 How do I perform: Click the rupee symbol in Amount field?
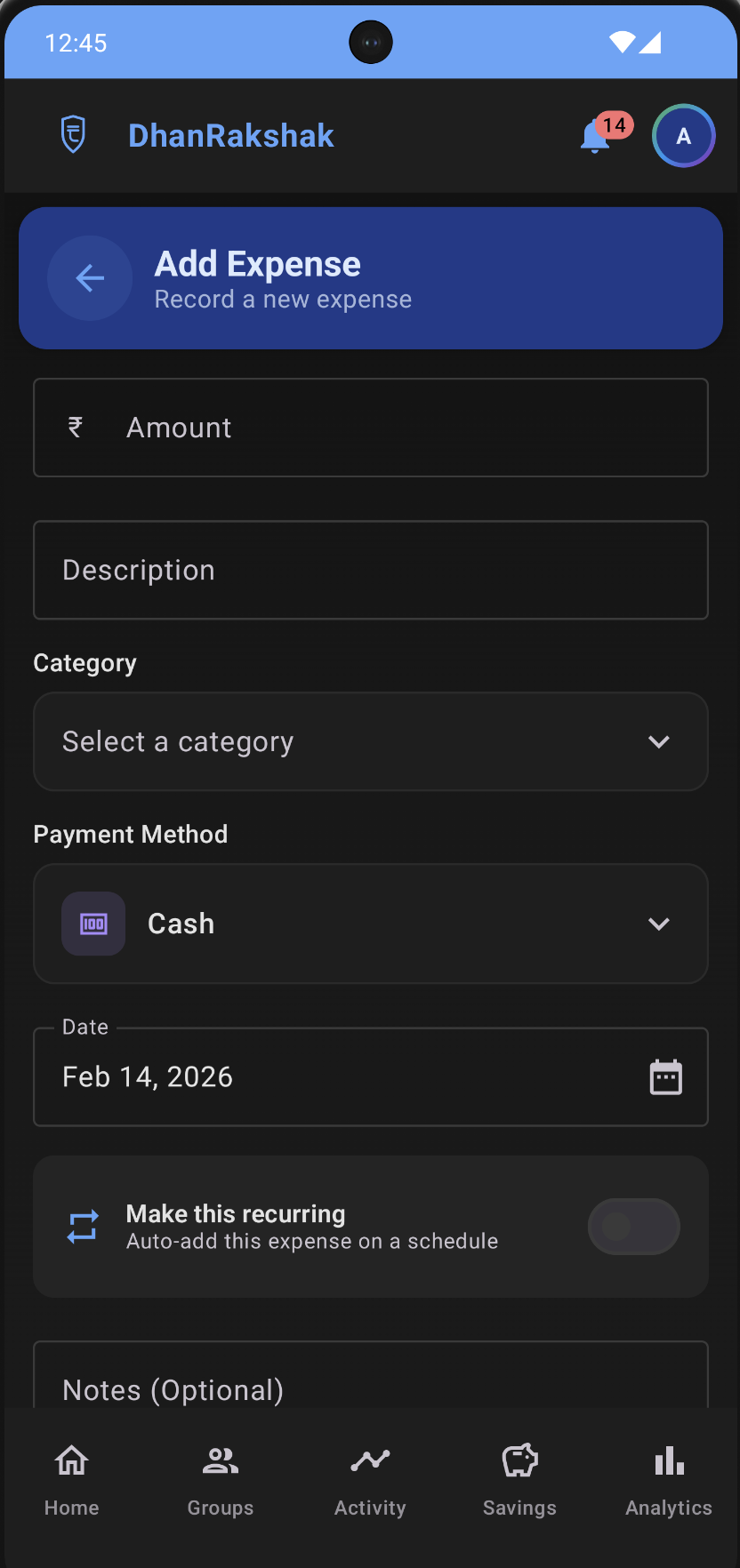coord(75,427)
